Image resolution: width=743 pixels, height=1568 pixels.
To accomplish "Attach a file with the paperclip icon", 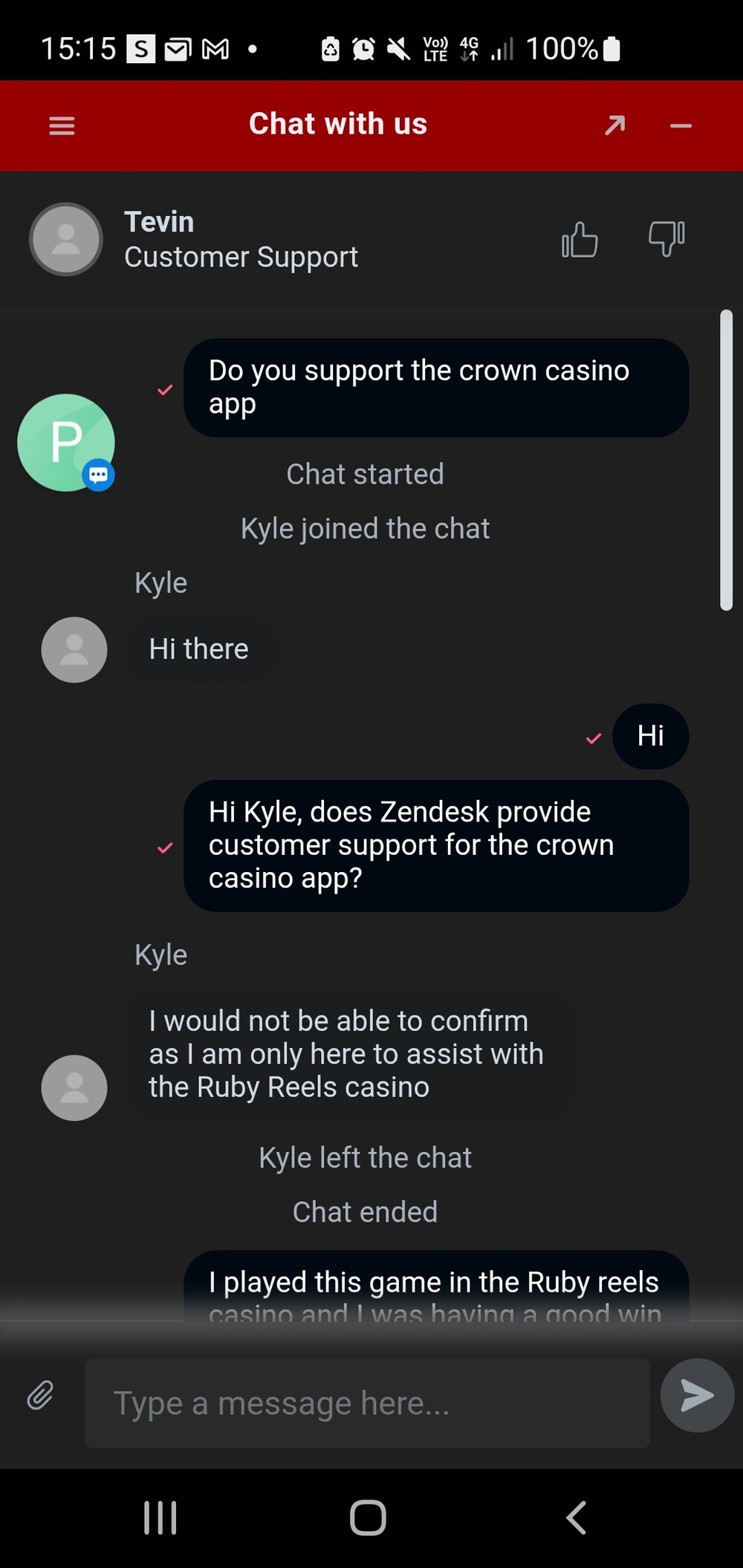I will click(41, 1396).
